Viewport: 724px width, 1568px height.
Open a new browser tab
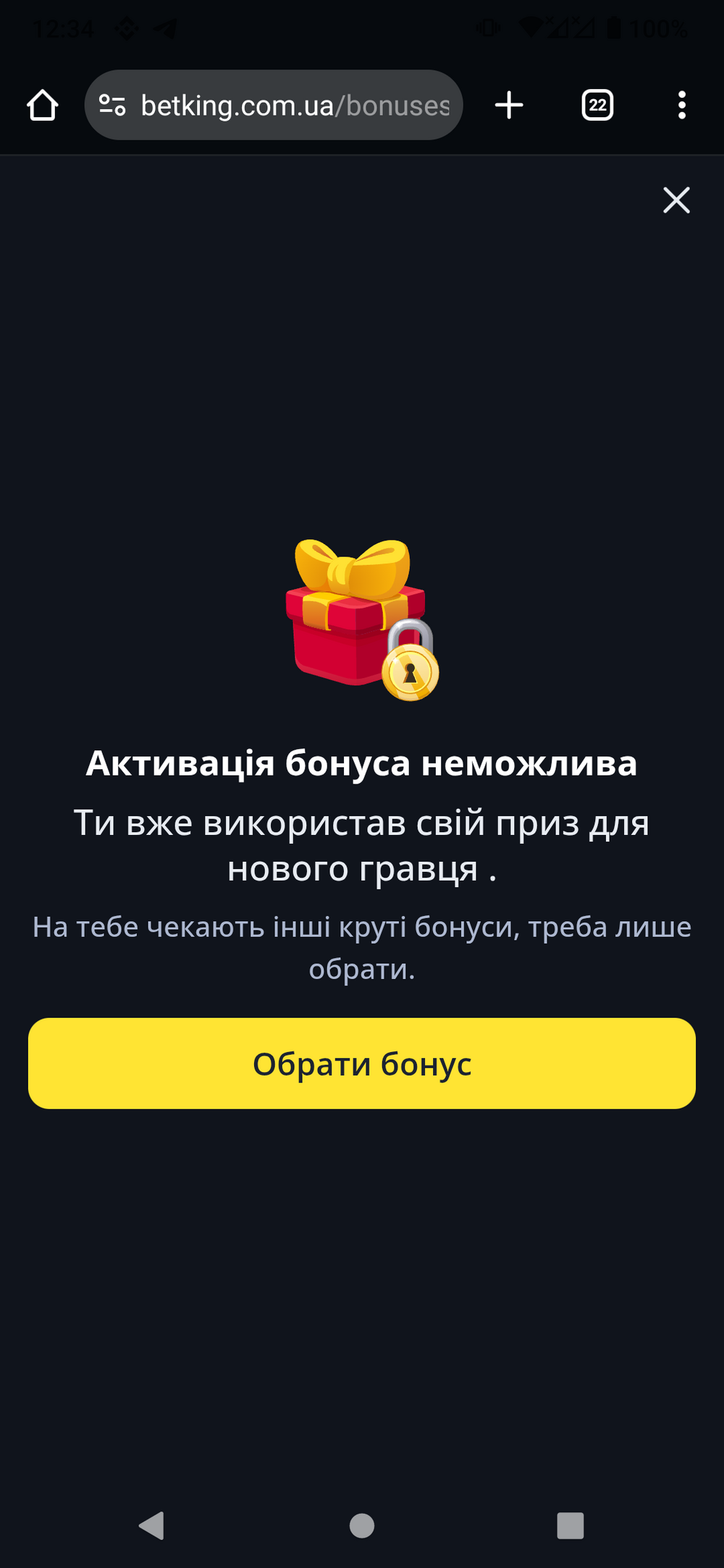(x=509, y=106)
